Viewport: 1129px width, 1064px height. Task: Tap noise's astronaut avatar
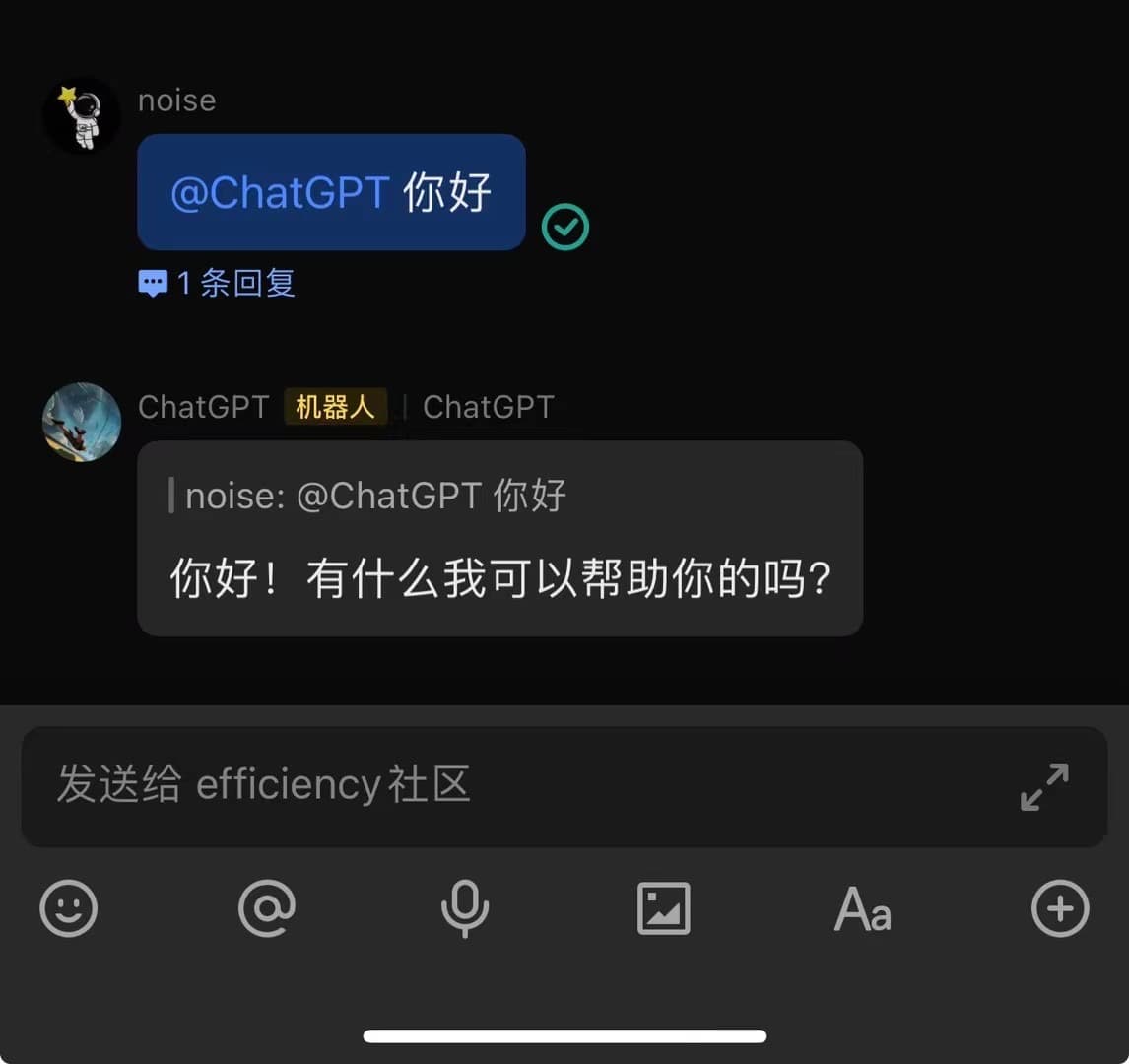tap(82, 116)
